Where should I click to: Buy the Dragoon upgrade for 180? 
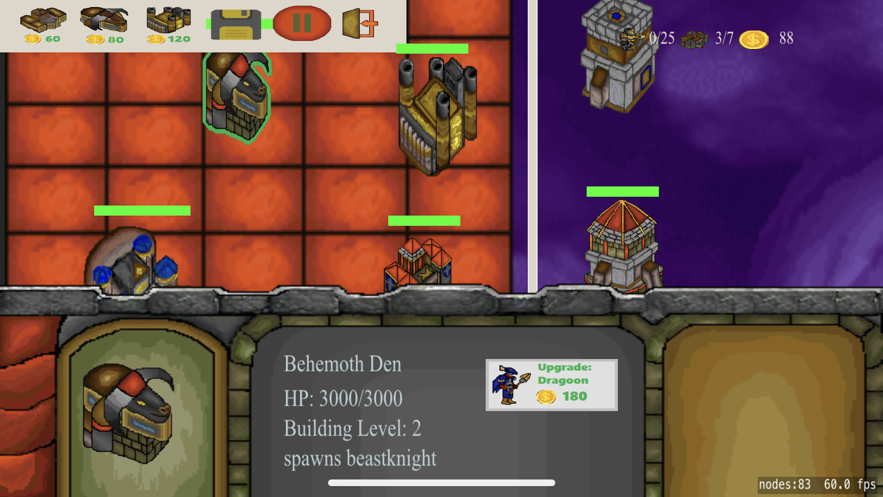(551, 385)
